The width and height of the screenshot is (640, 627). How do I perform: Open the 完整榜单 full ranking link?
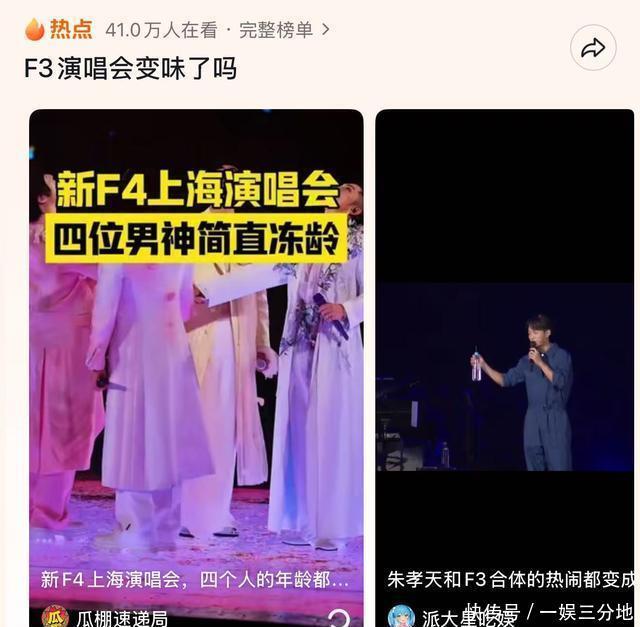point(282,30)
